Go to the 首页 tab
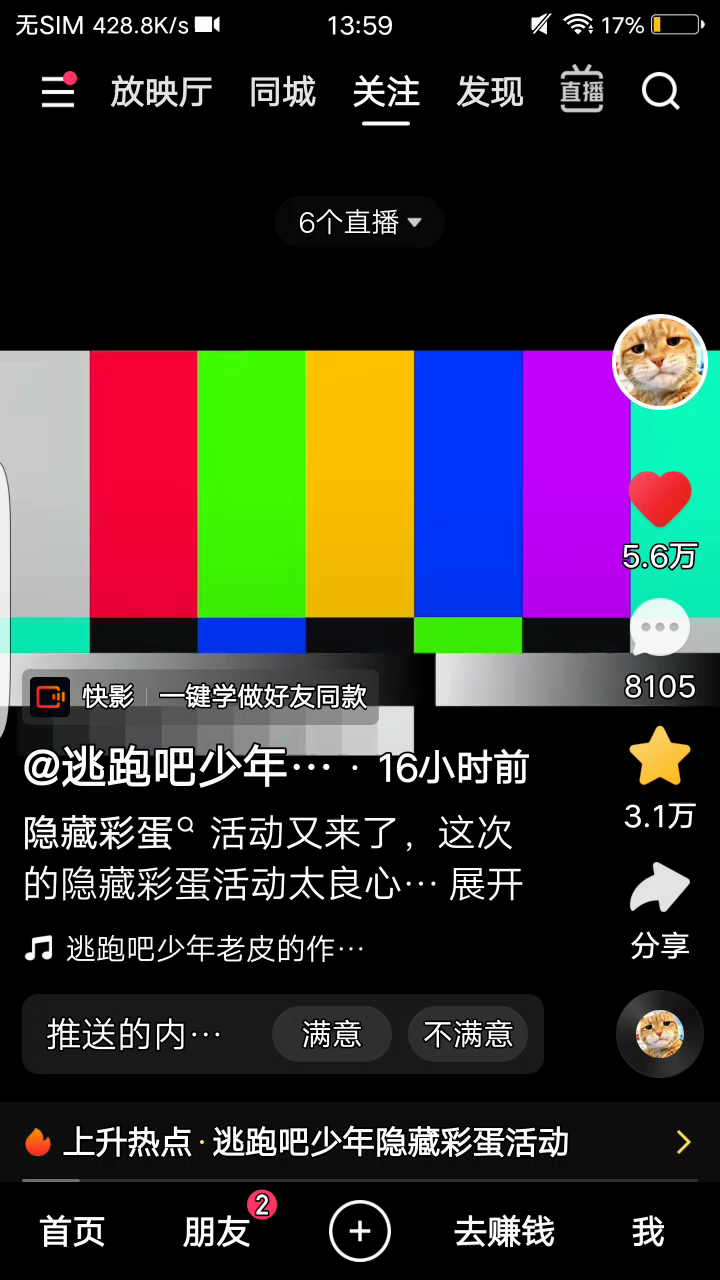The width and height of the screenshot is (720, 1280). [72, 1232]
